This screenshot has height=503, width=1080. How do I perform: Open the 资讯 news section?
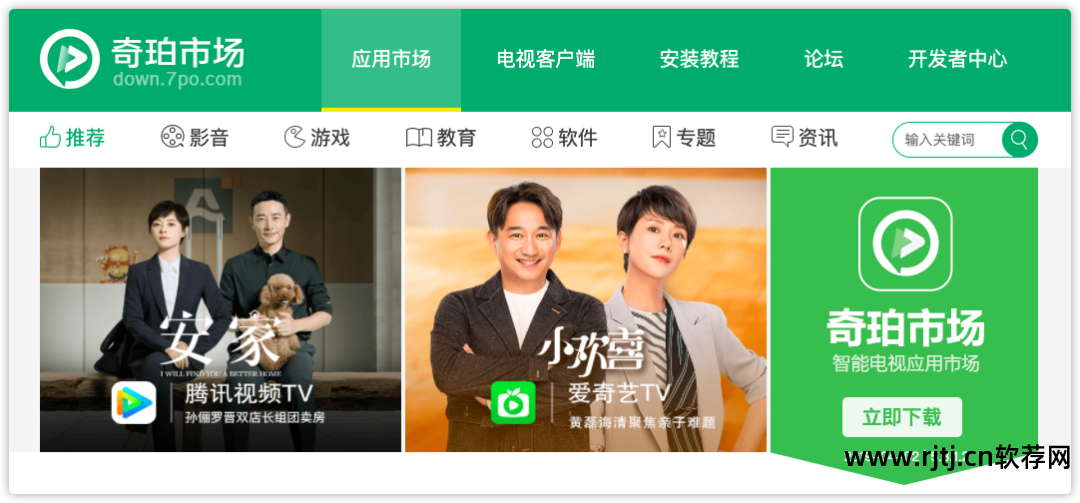[805, 138]
